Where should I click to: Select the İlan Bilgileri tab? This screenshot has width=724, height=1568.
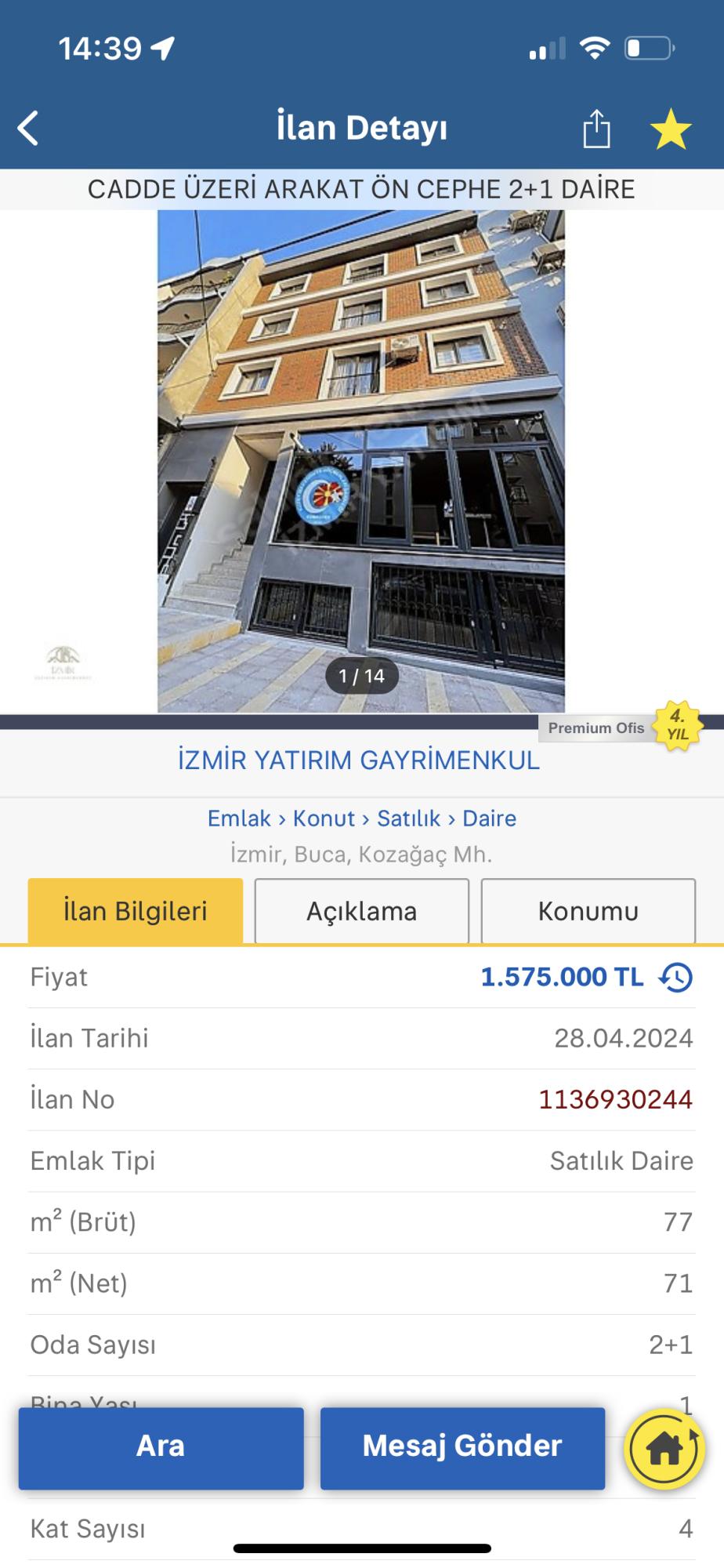point(135,910)
